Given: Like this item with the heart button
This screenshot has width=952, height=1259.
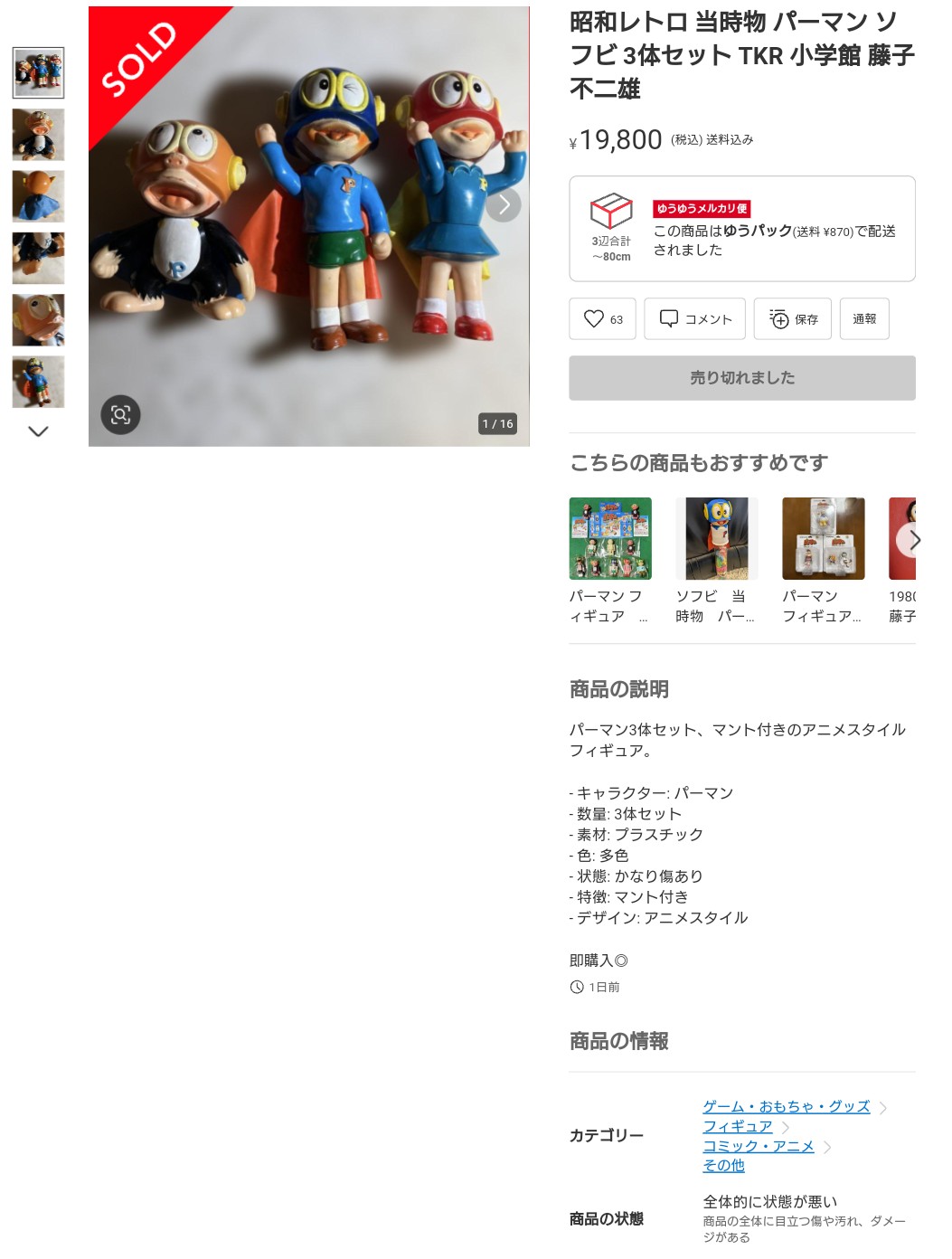Looking at the screenshot, I should [602, 319].
